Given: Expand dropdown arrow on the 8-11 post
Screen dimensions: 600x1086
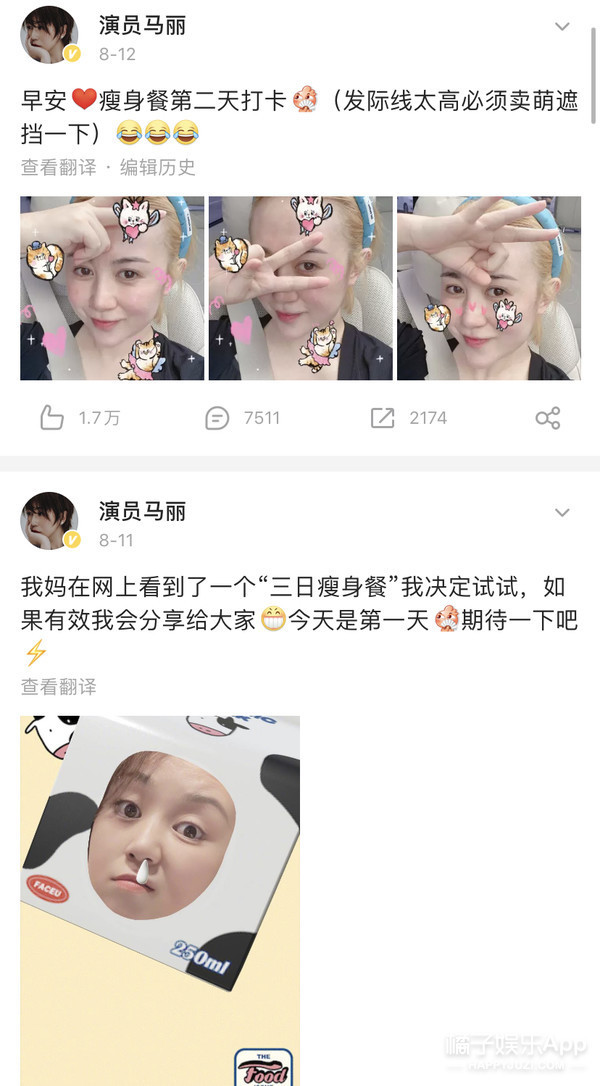Looking at the screenshot, I should [562, 513].
